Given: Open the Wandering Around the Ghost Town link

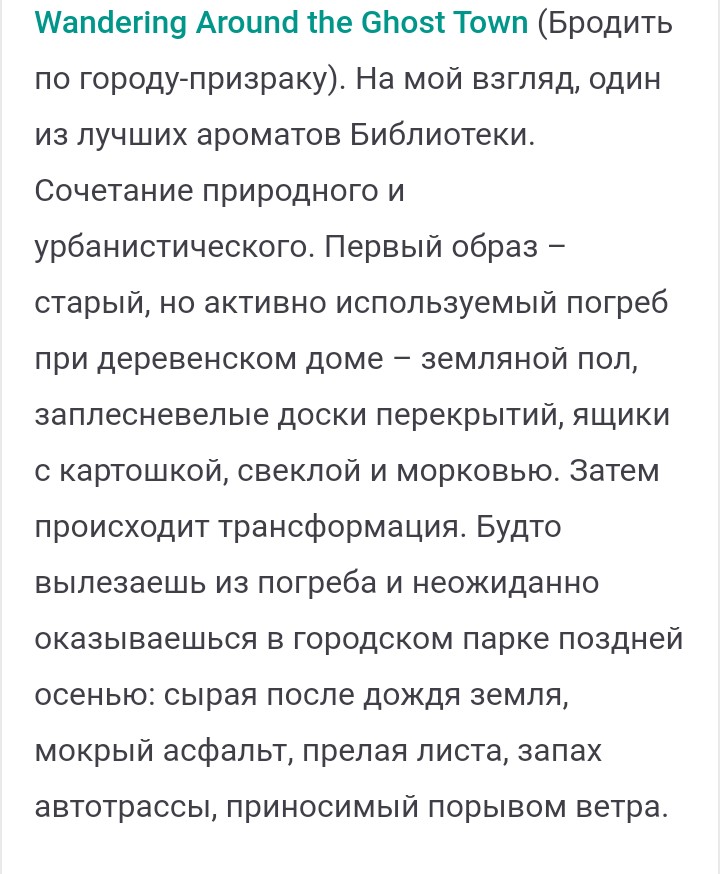Looking at the screenshot, I should pyautogui.click(x=281, y=23).
